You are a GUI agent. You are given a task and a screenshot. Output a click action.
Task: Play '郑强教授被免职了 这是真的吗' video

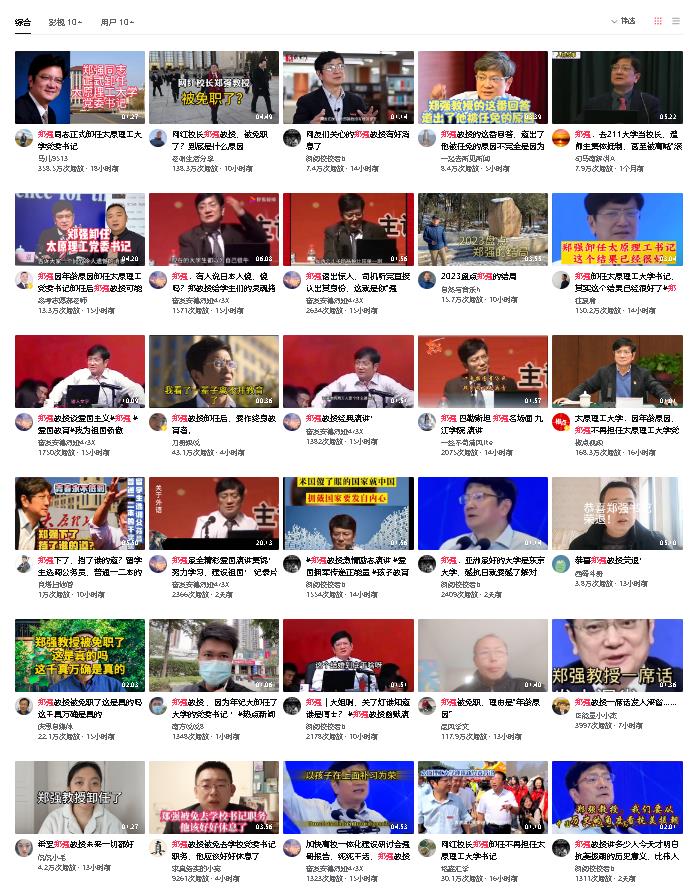pos(79,655)
